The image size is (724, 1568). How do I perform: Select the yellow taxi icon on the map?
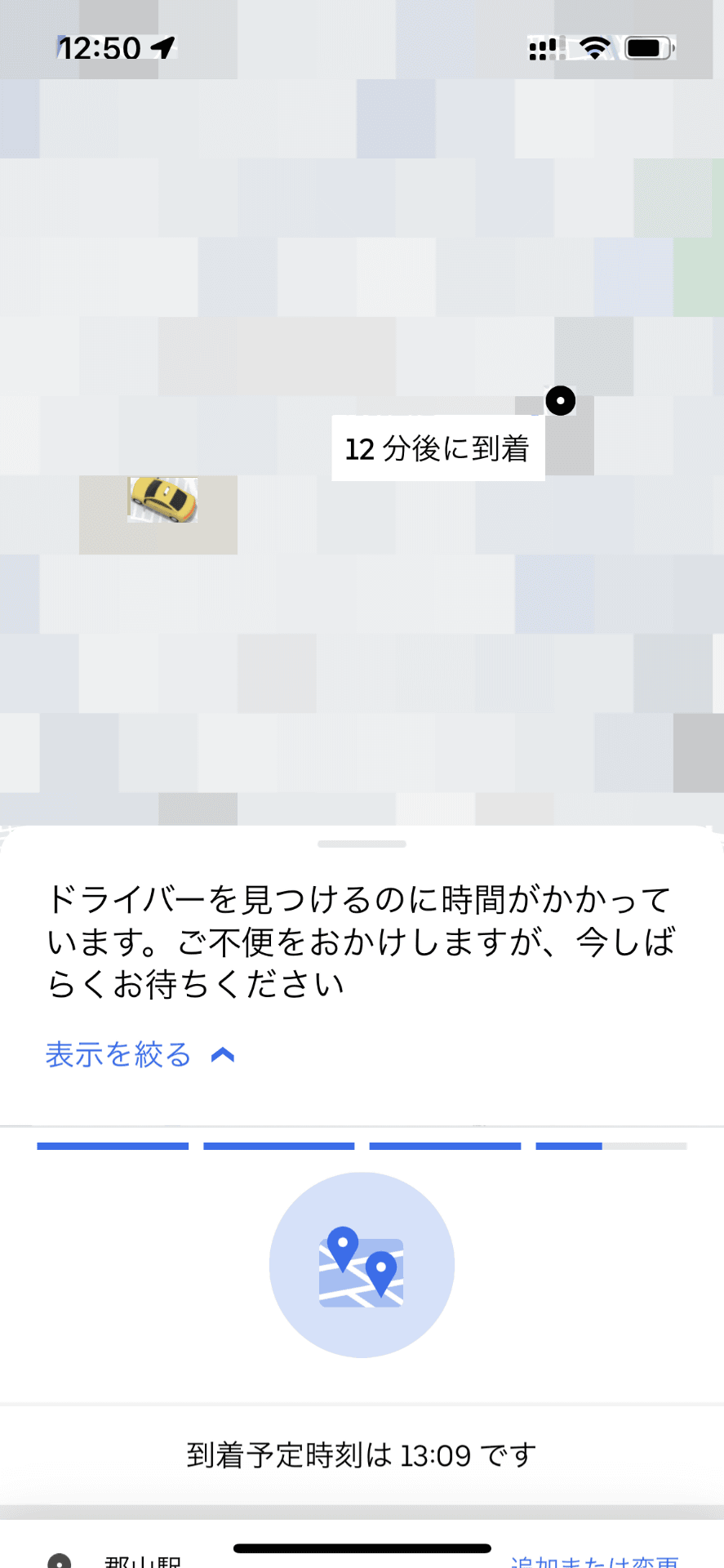164,500
